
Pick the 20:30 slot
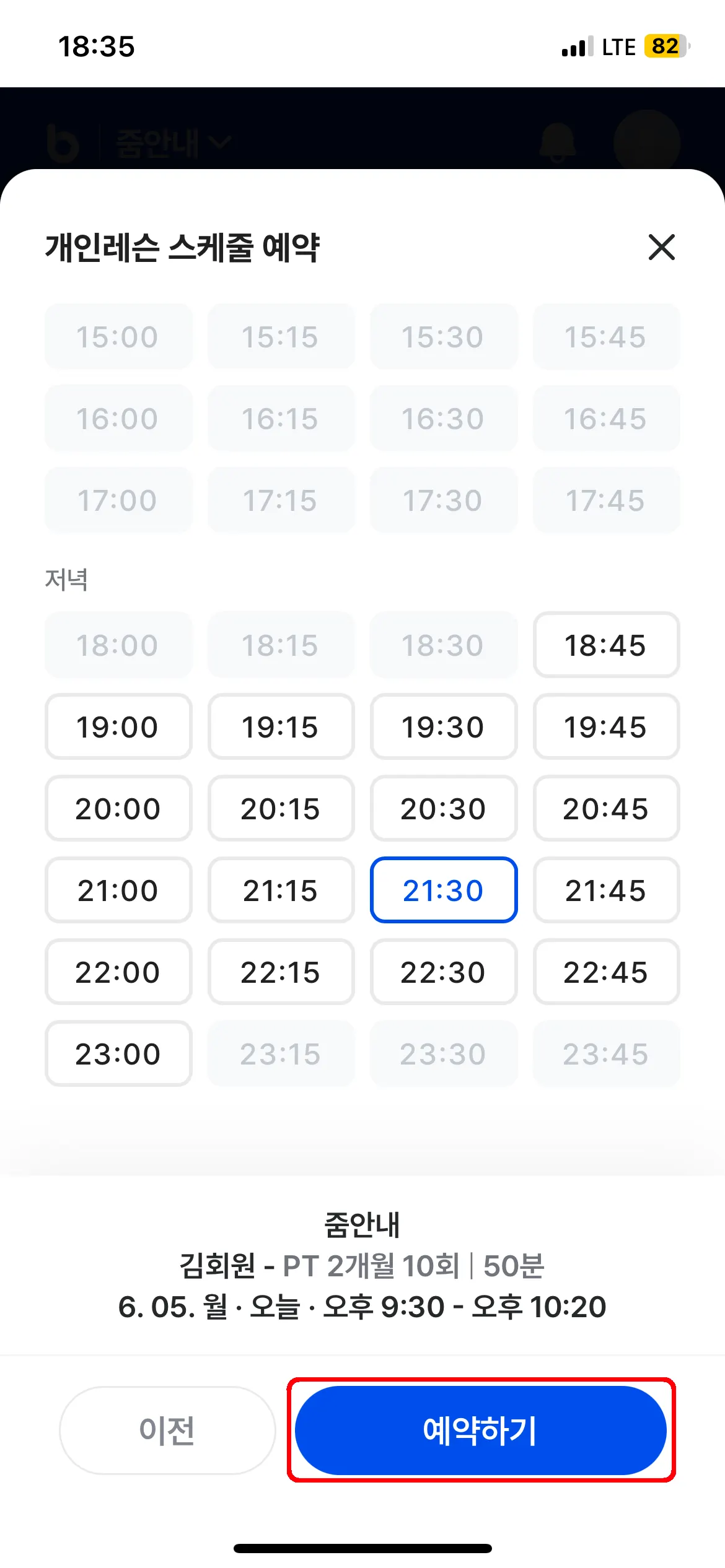click(443, 808)
